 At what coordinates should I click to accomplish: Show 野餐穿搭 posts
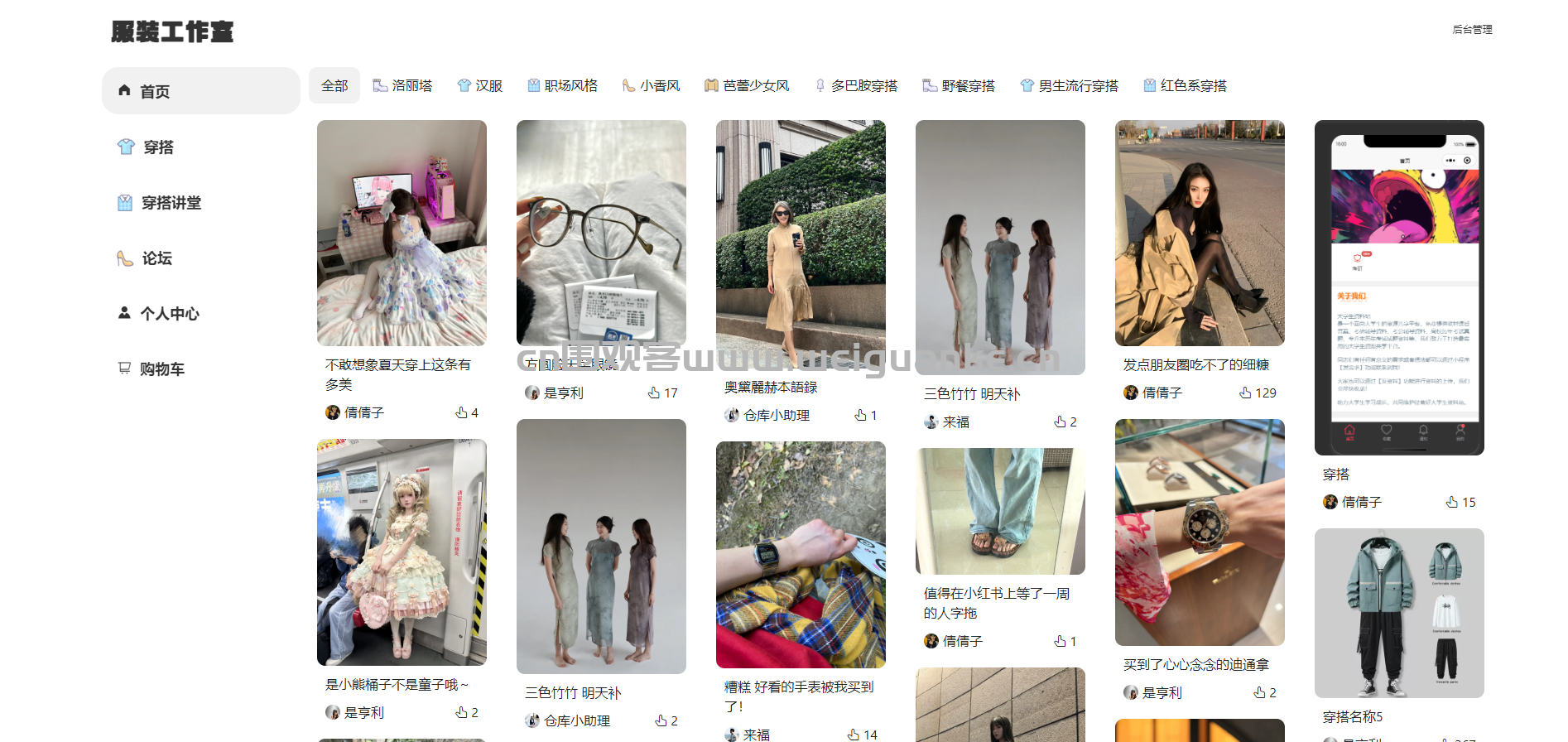tap(959, 86)
